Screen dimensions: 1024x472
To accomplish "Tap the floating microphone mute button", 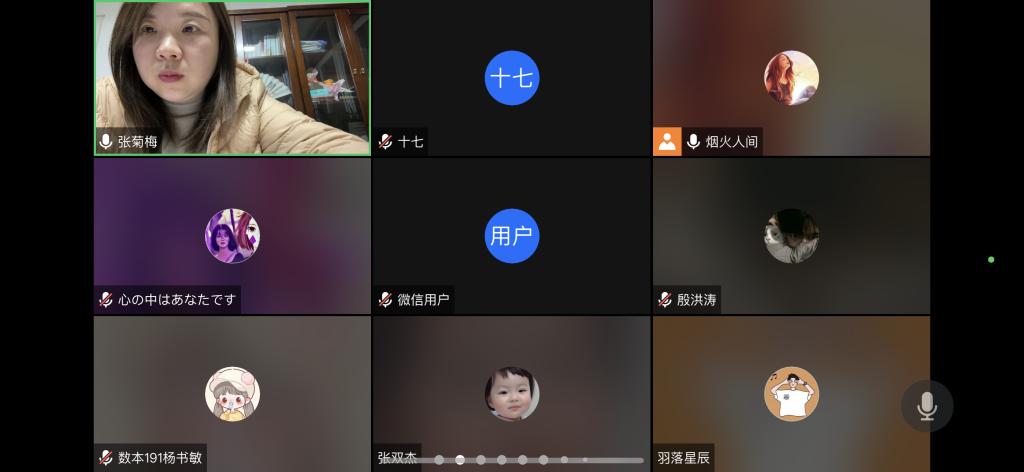I will [927, 405].
